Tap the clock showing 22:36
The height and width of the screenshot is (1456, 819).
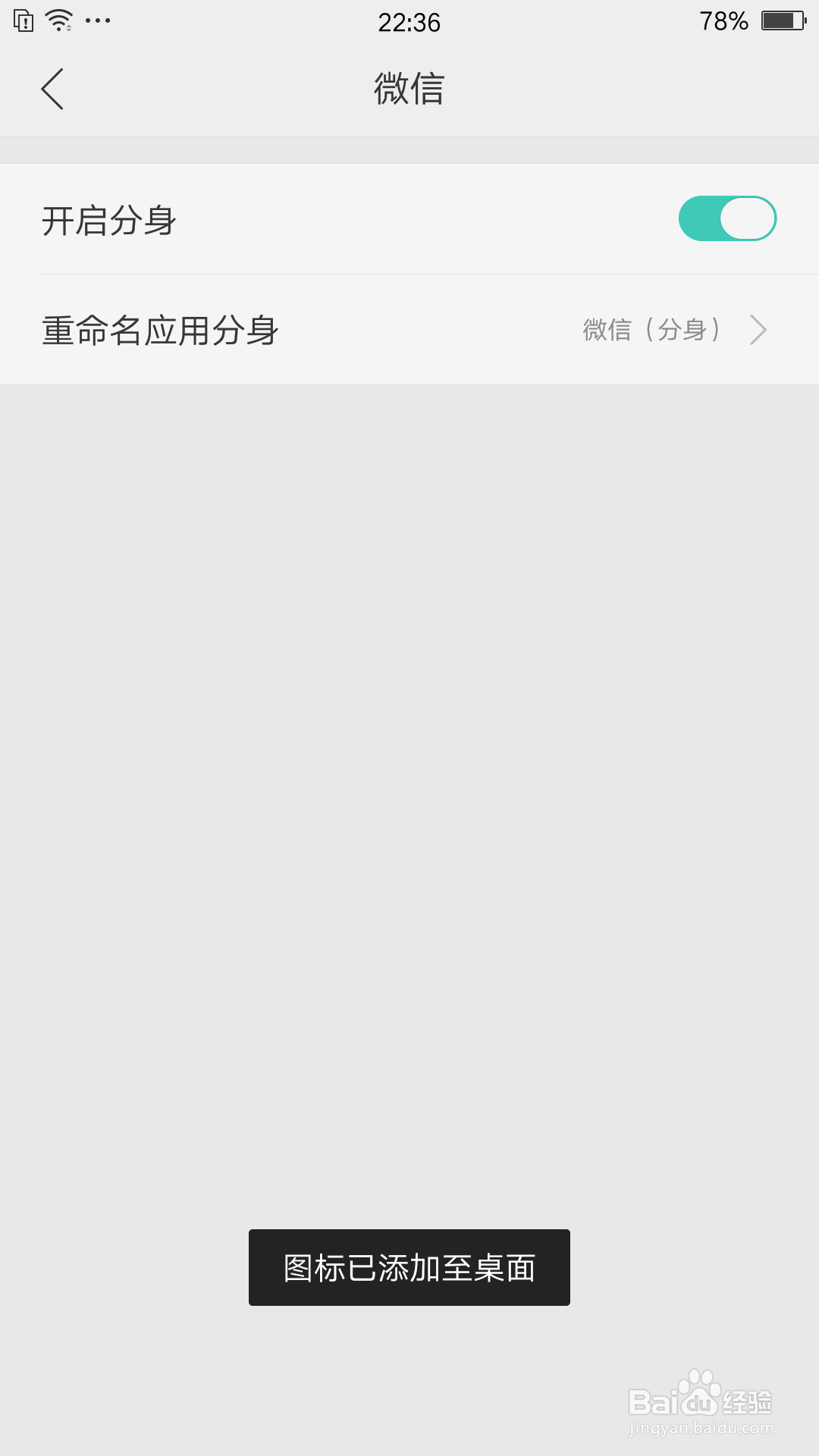tap(409, 23)
